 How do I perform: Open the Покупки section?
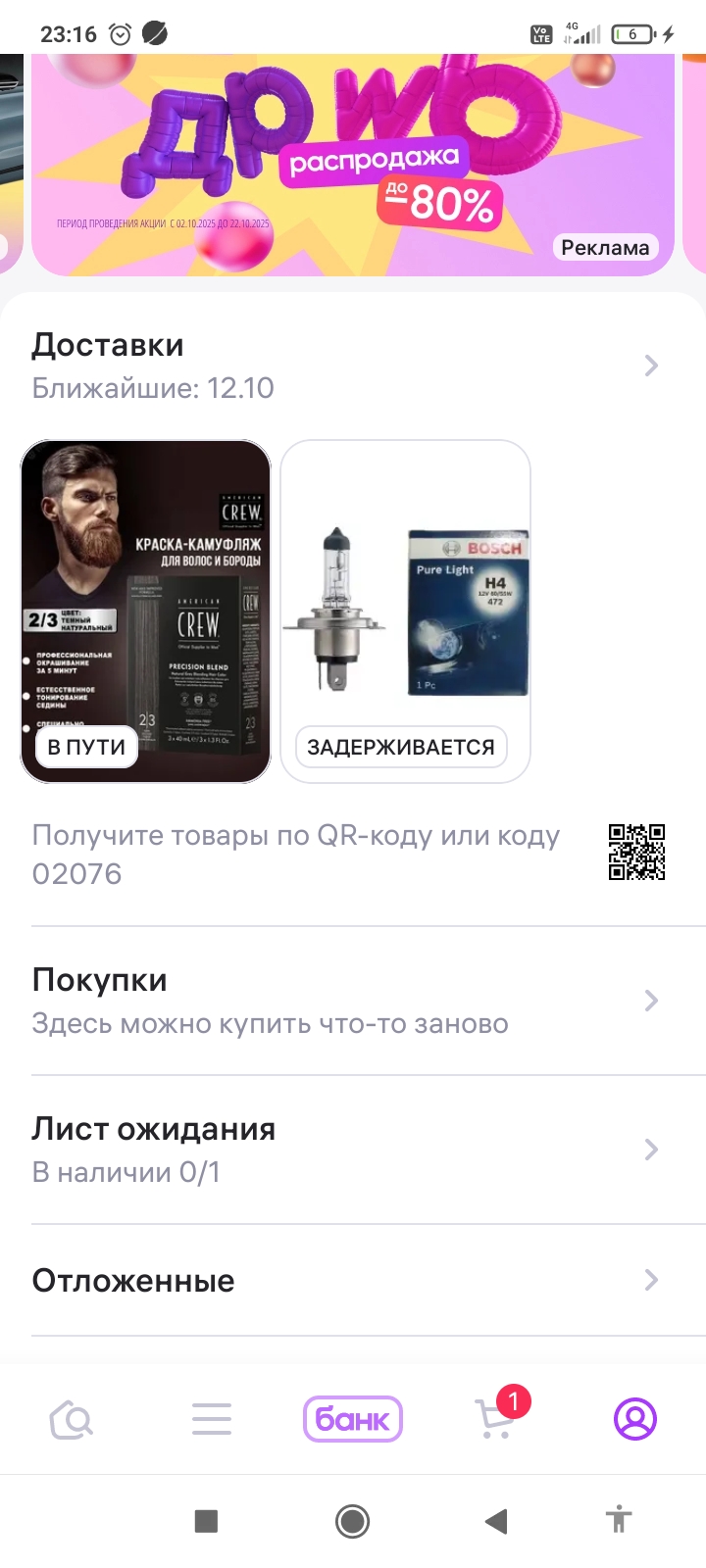pos(343,1001)
